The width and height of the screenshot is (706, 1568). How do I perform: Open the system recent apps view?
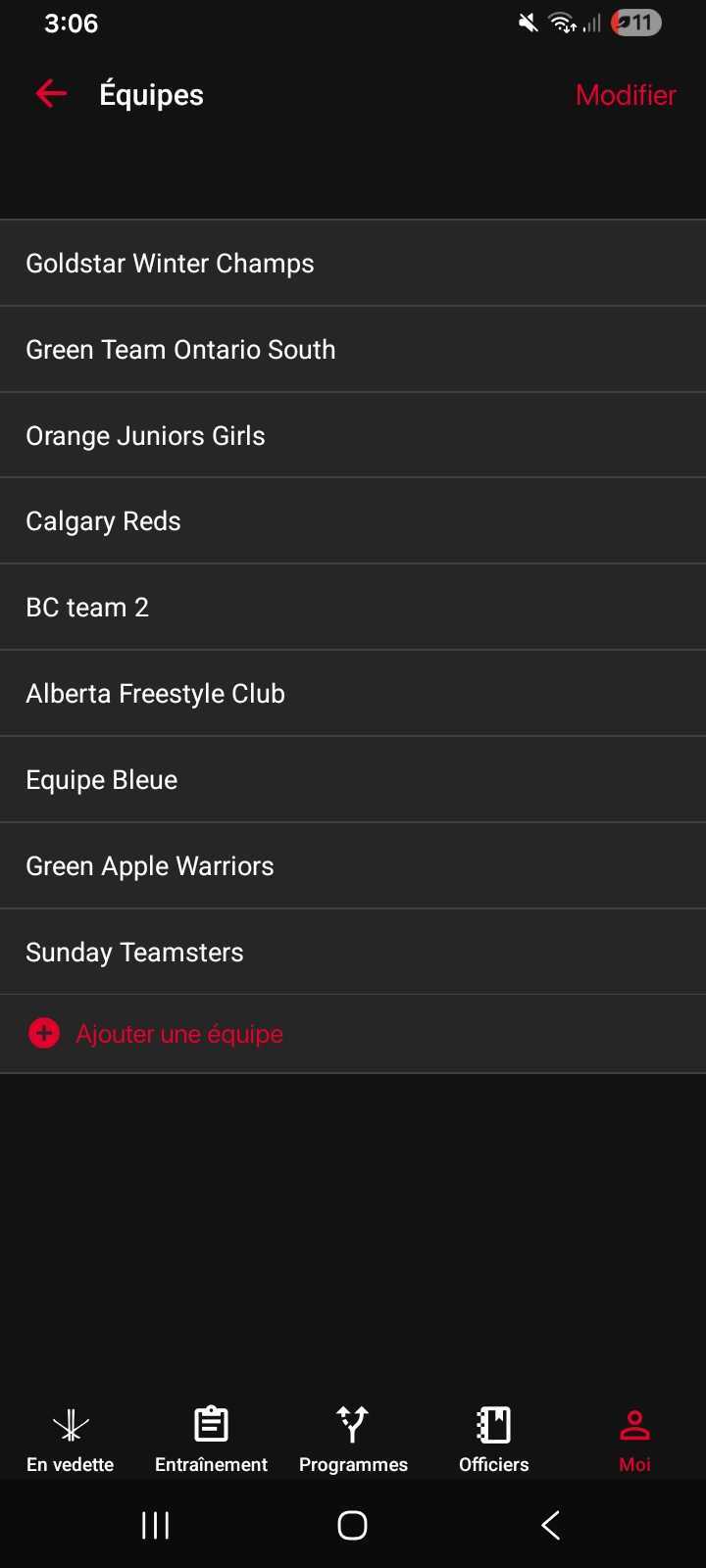pos(155,1525)
